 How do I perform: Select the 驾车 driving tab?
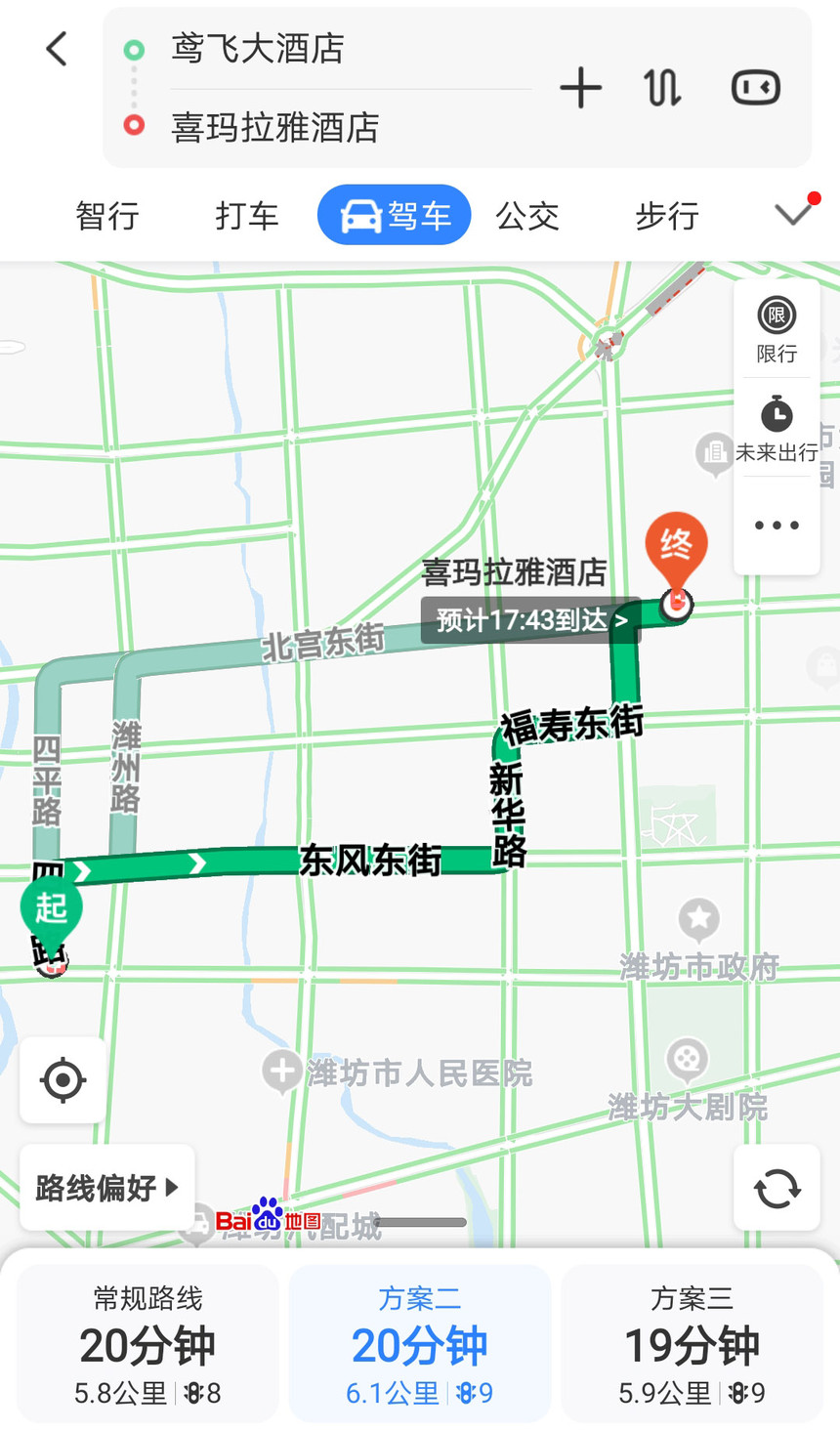click(x=395, y=216)
